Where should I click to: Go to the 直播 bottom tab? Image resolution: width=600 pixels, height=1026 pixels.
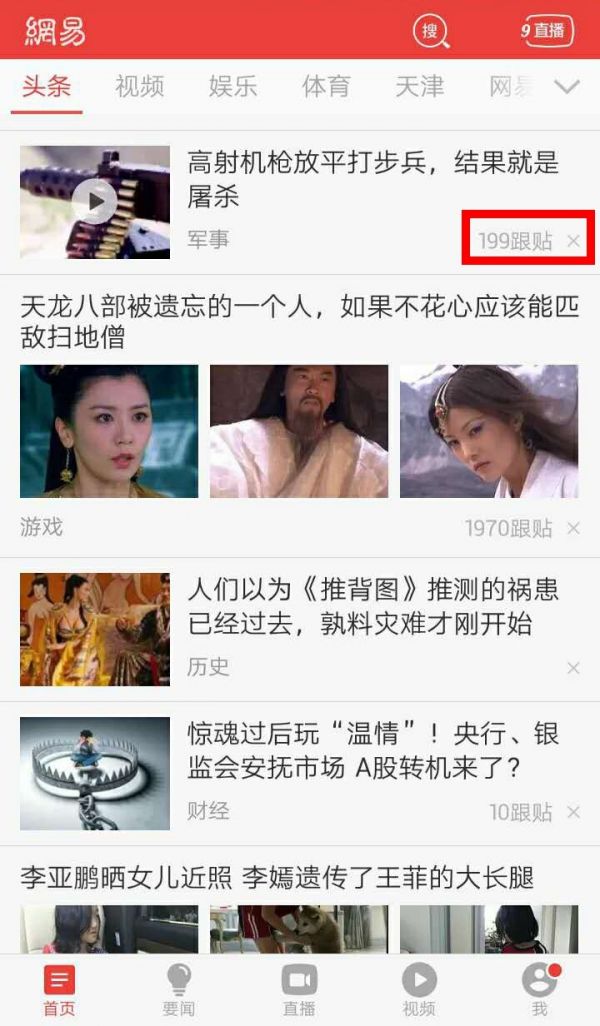tap(299, 989)
